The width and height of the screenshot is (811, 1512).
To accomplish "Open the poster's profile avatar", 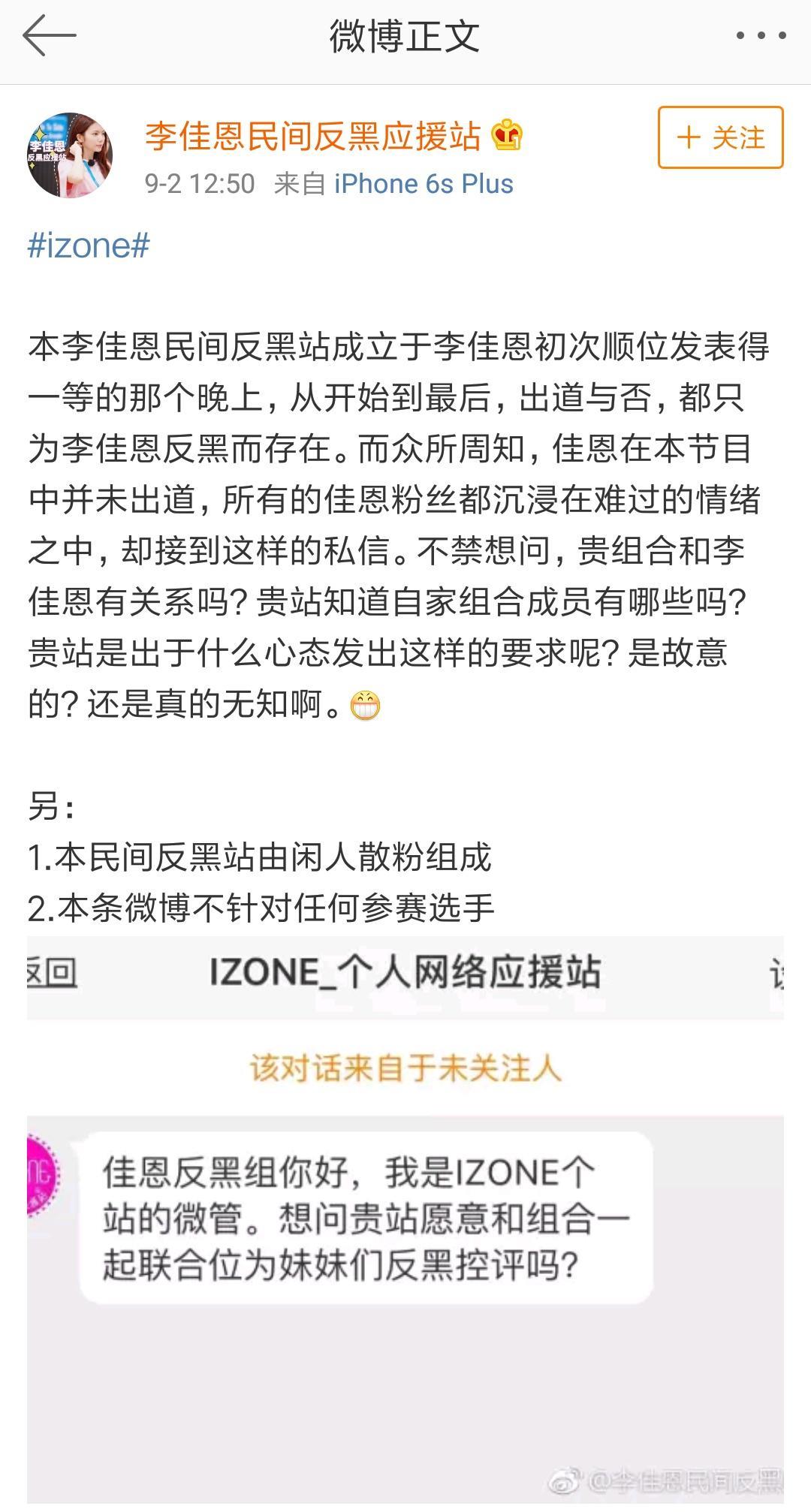I will (x=70, y=155).
